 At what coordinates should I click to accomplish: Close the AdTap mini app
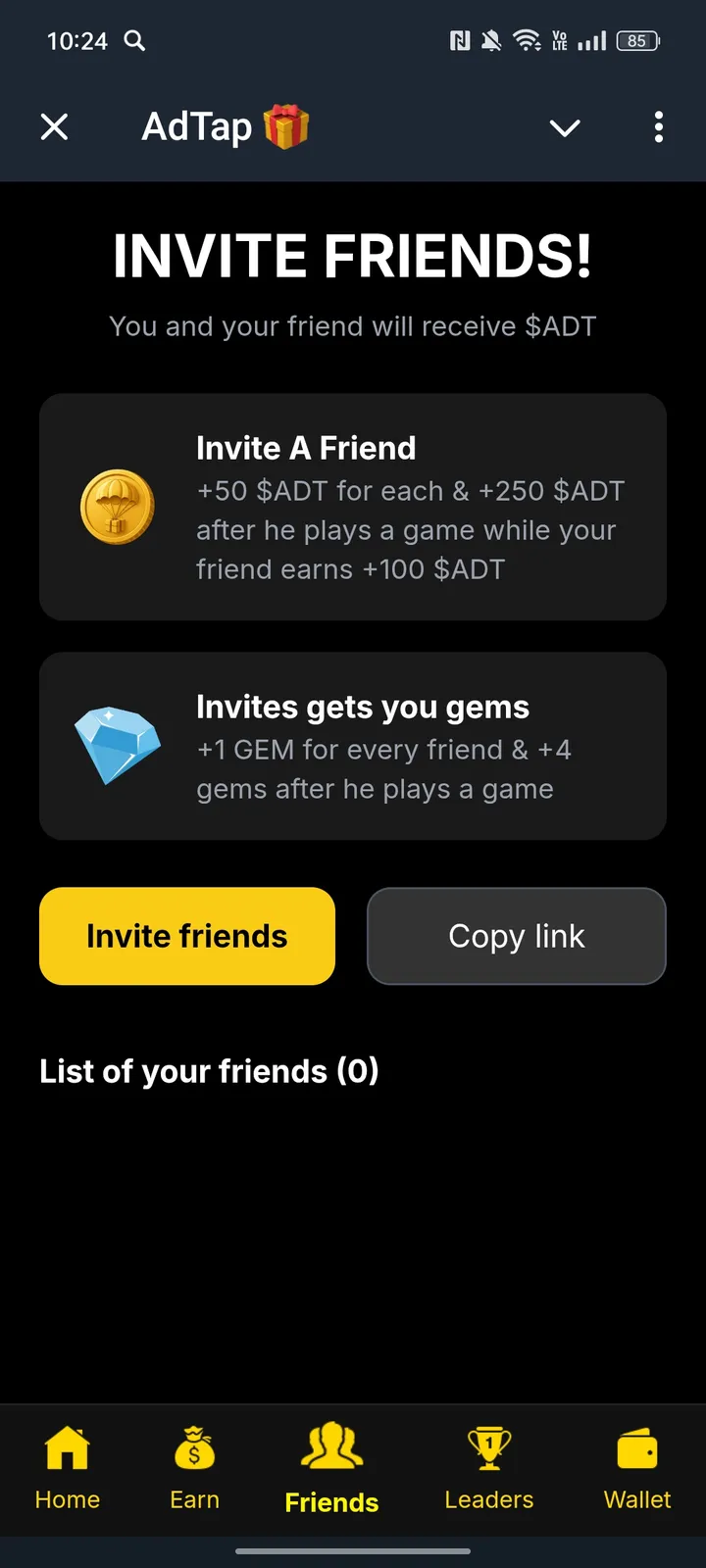[54, 126]
